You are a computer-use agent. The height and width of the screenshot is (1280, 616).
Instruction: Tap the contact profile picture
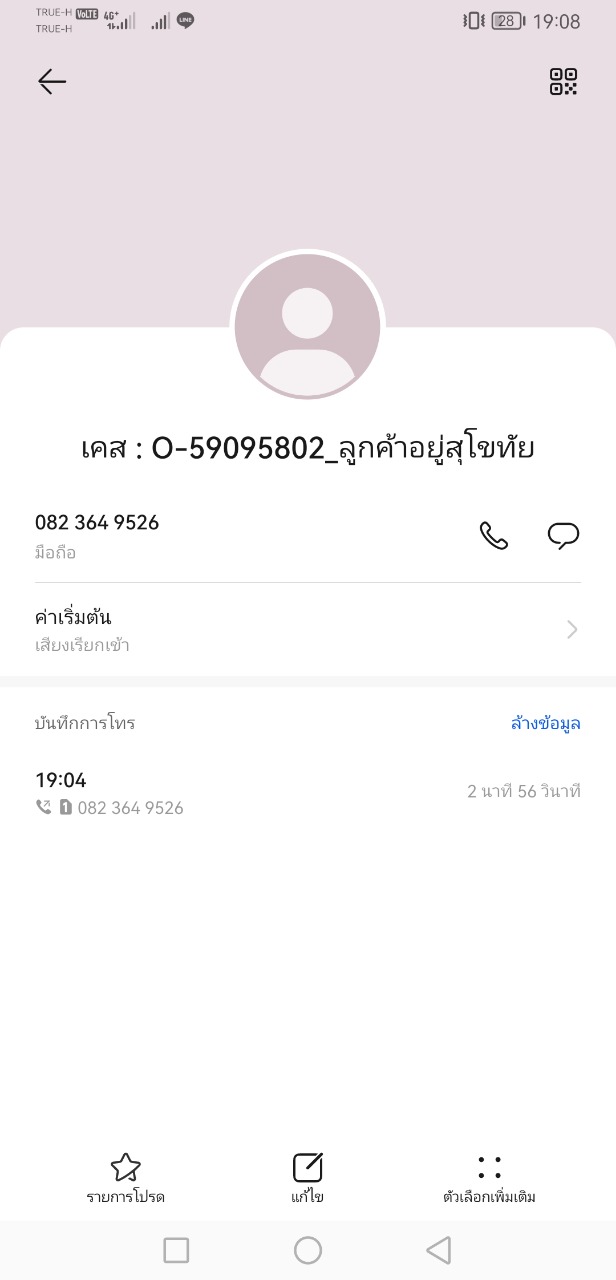click(308, 326)
